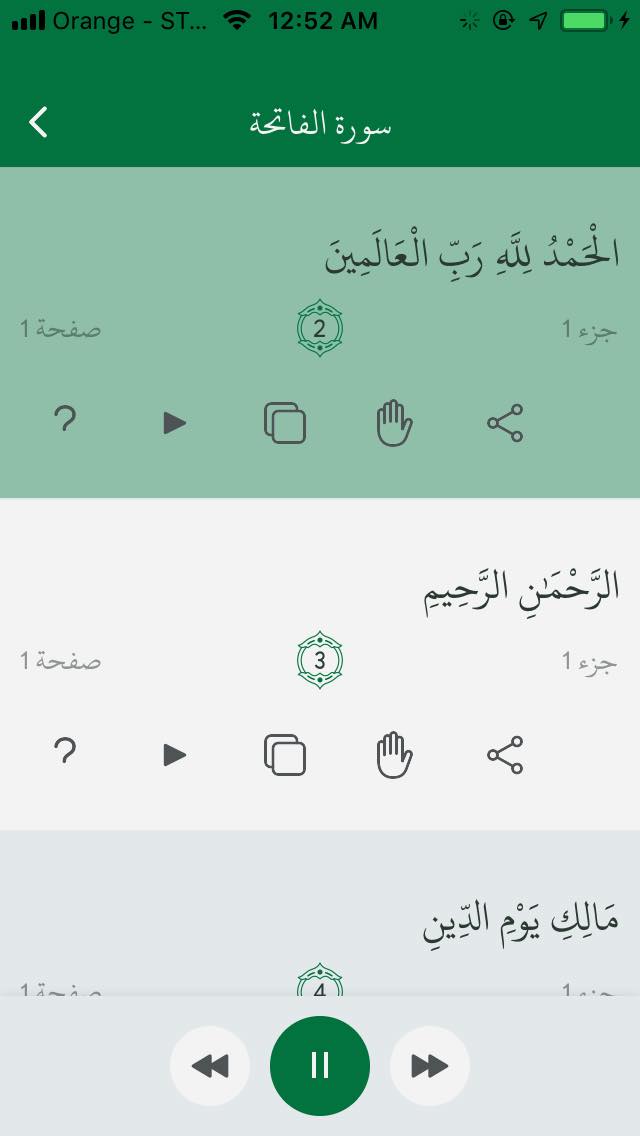Copy verse 3 text
The image size is (640, 1136).
285,755
